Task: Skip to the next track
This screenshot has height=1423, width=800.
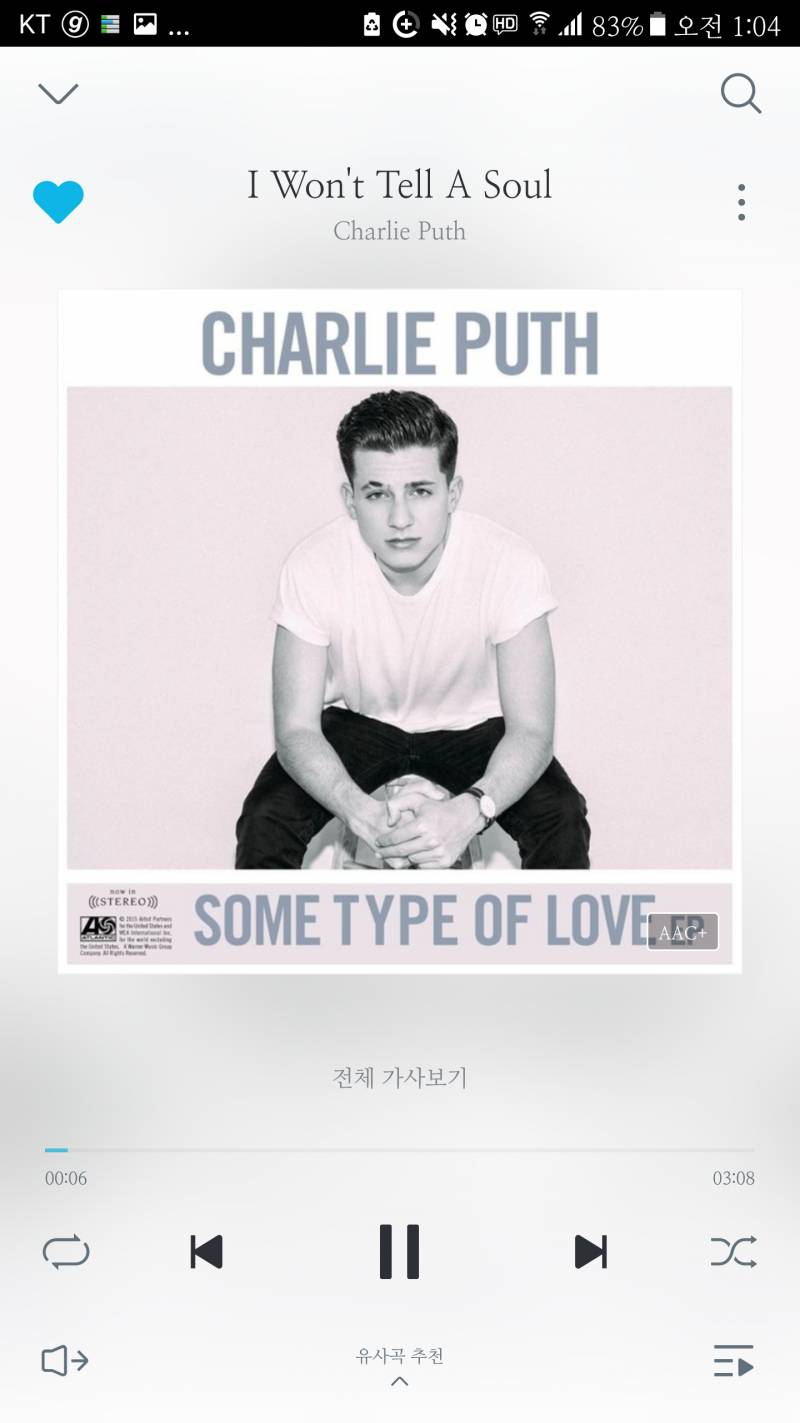Action: tap(590, 1252)
